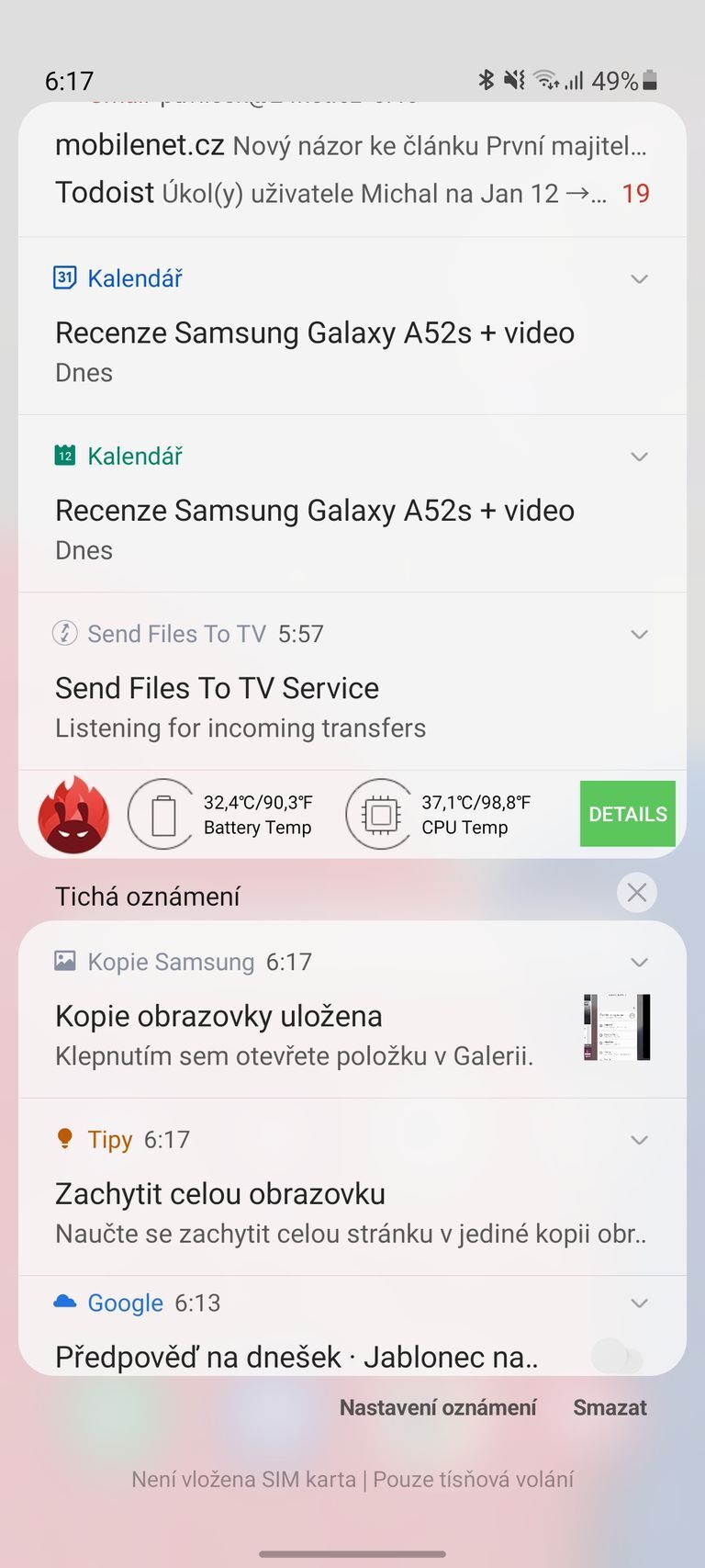Expand the Tipy notification chevron
The image size is (705, 1568).
tap(639, 1139)
